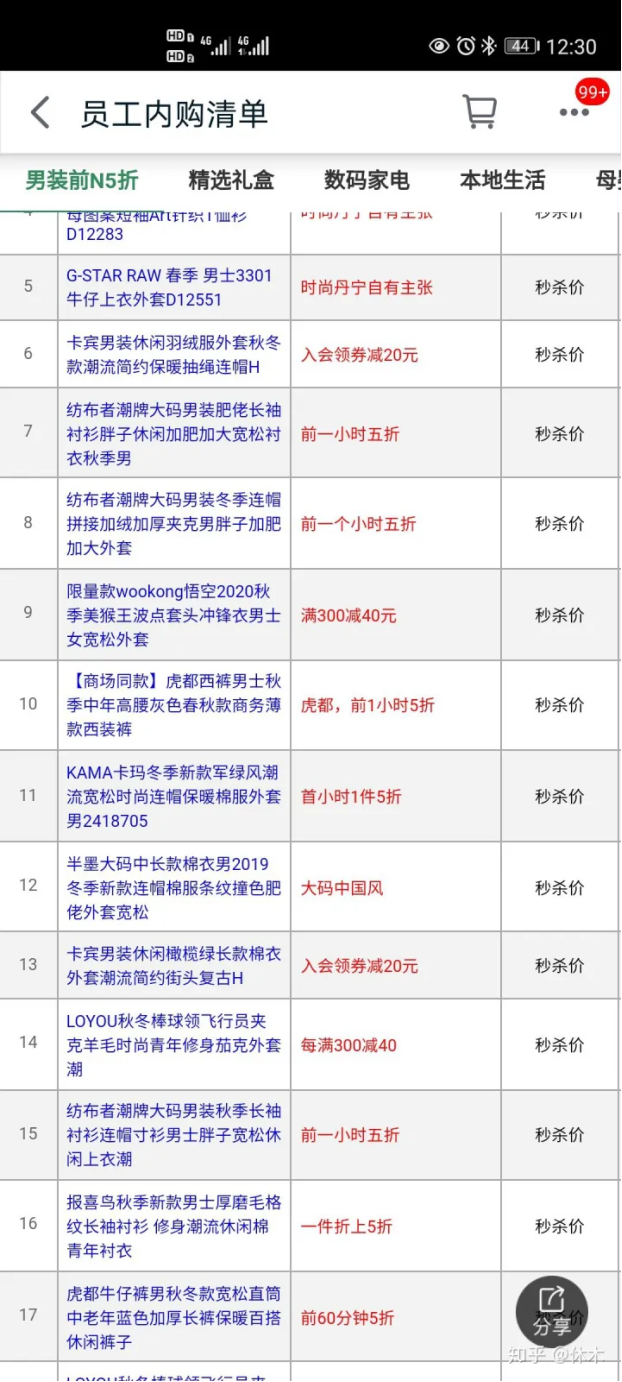The image size is (622, 1382).
Task: Open the wookong悟空 冲锋衣 item
Action: tap(174, 615)
